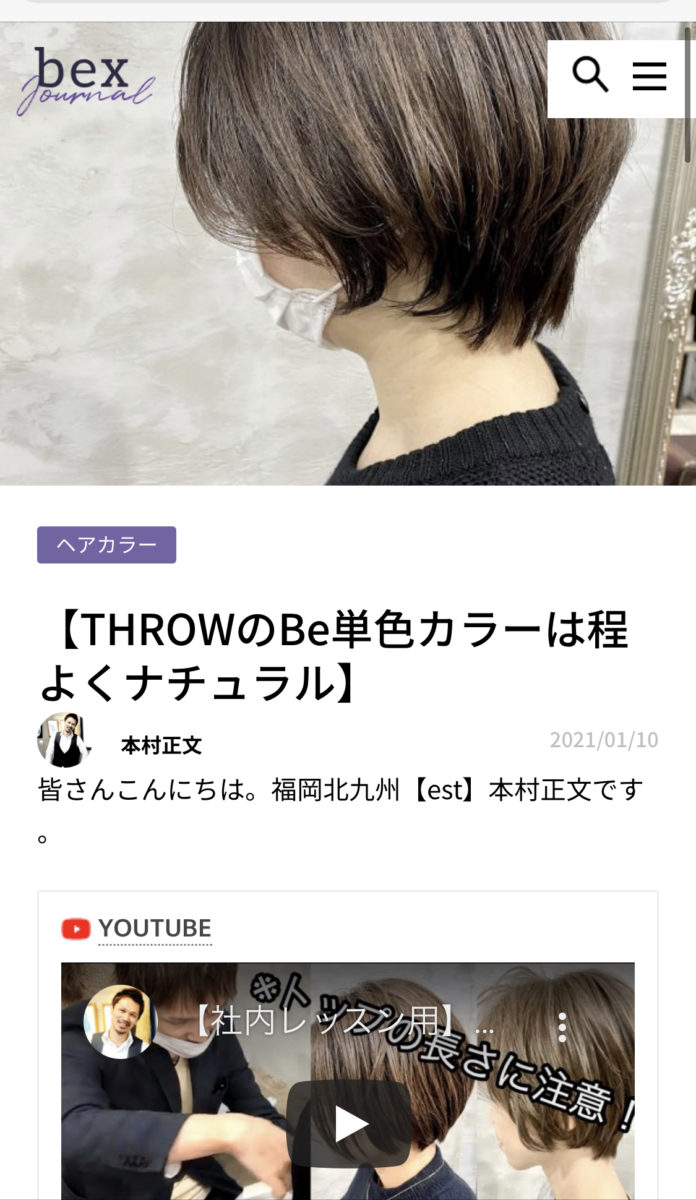Screen dimensions: 696x1200
Task: Open the ヘアカラー category tag
Action: pyautogui.click(x=106, y=545)
